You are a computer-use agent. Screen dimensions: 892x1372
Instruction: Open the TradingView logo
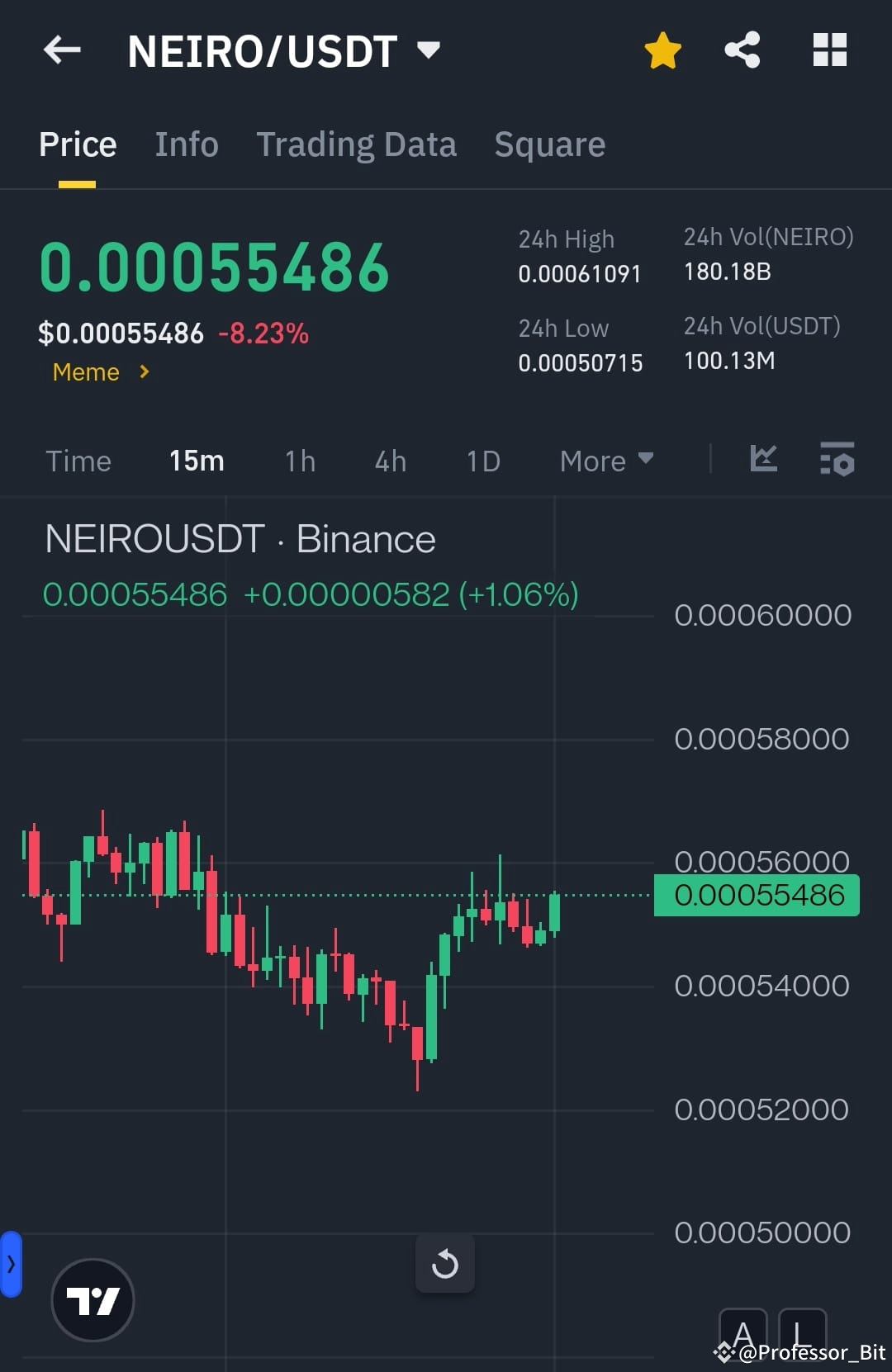click(x=93, y=1299)
